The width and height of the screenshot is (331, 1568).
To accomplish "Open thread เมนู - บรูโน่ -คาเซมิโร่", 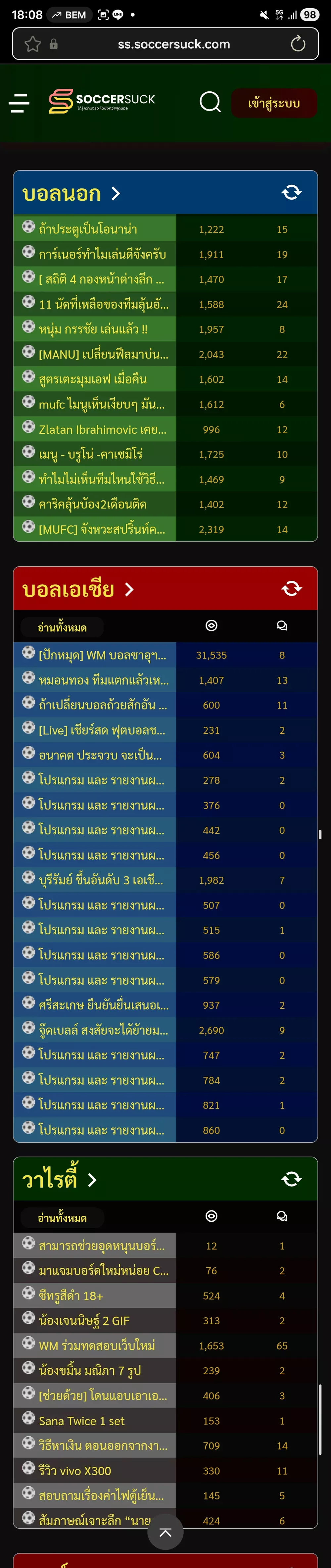I will pos(90,454).
